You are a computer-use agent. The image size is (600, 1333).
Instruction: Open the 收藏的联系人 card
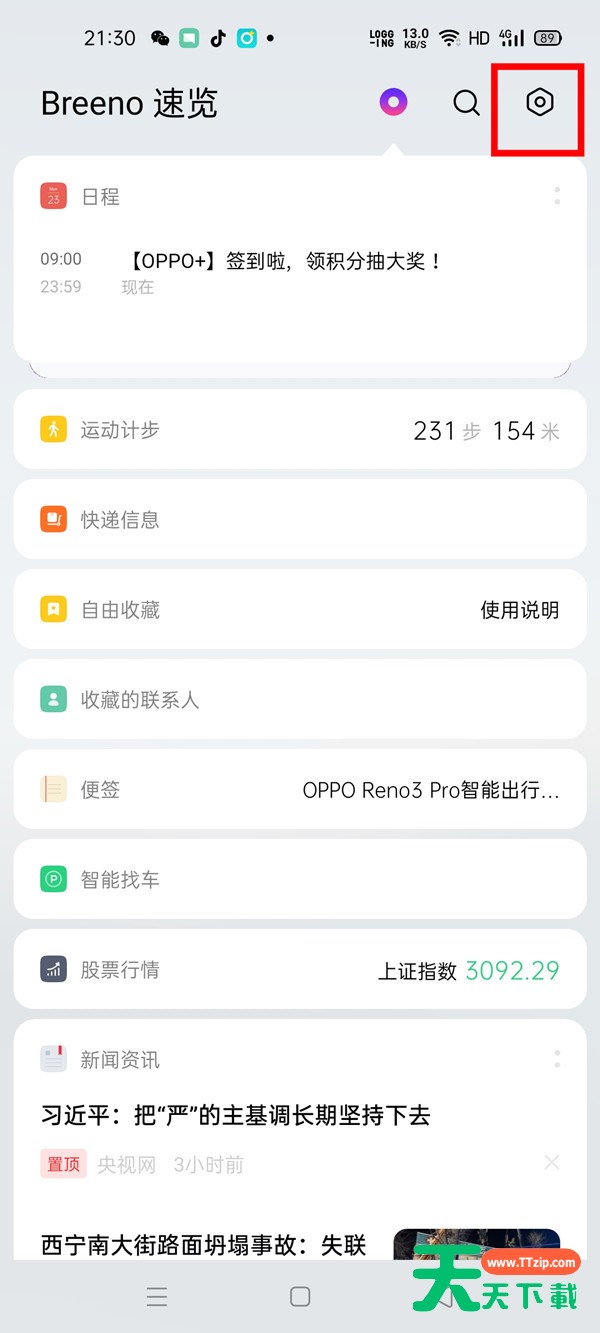point(300,700)
